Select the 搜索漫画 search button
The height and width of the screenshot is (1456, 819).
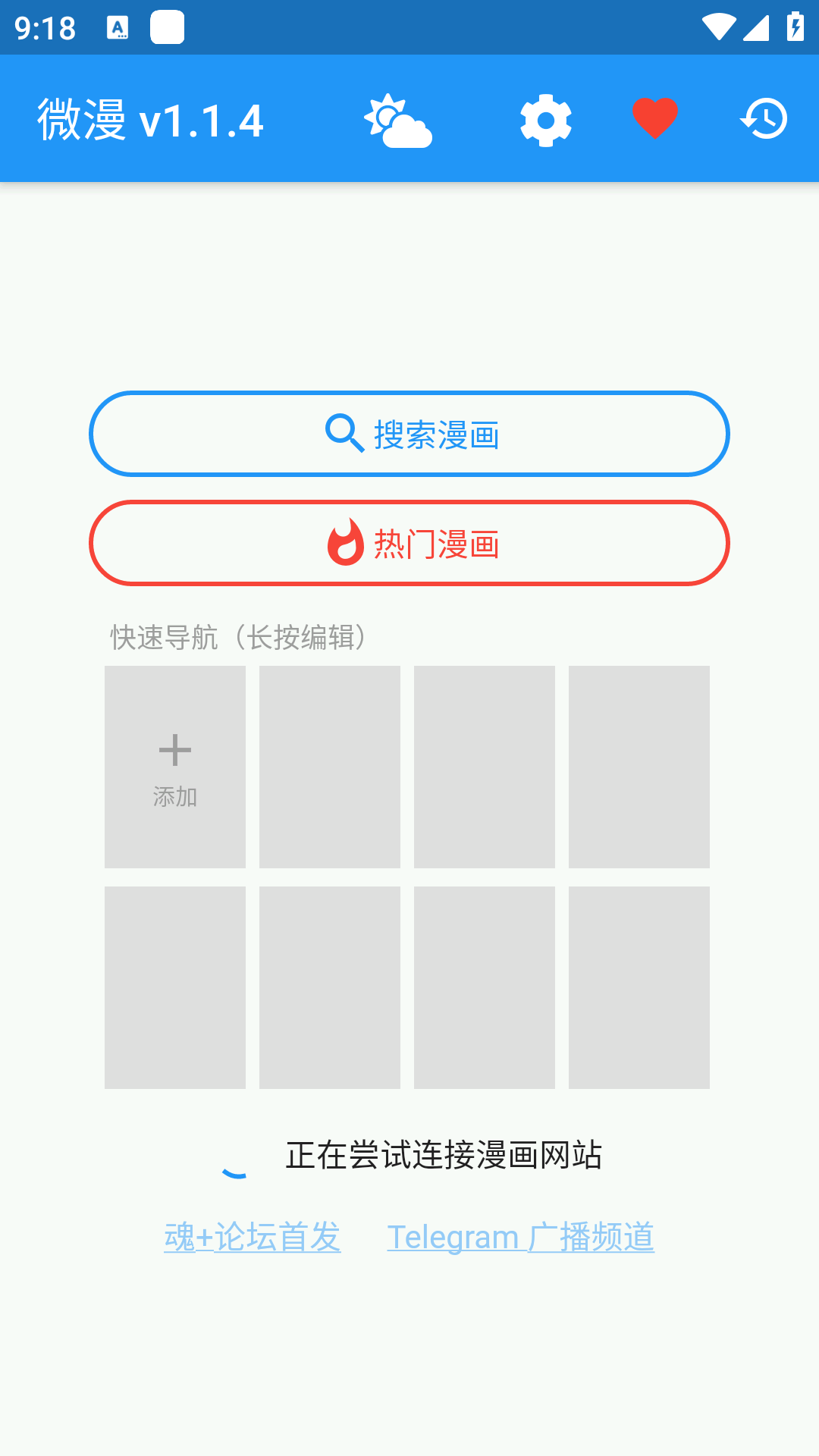click(x=409, y=433)
